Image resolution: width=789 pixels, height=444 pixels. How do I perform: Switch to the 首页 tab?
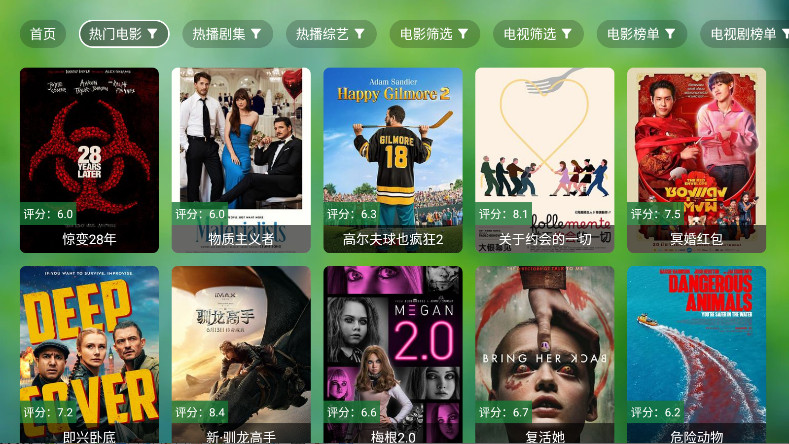tap(43, 34)
